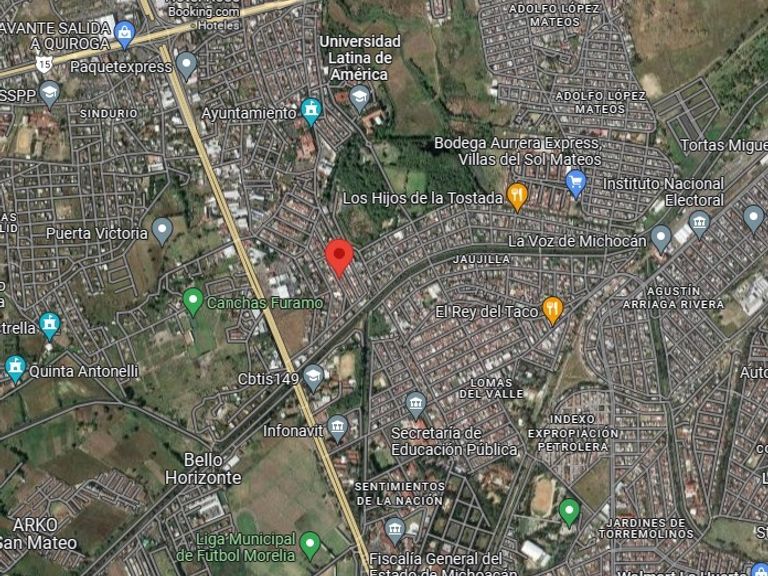
Task: Select the Quinta Antonelli pin
Action: pyautogui.click(x=15, y=369)
